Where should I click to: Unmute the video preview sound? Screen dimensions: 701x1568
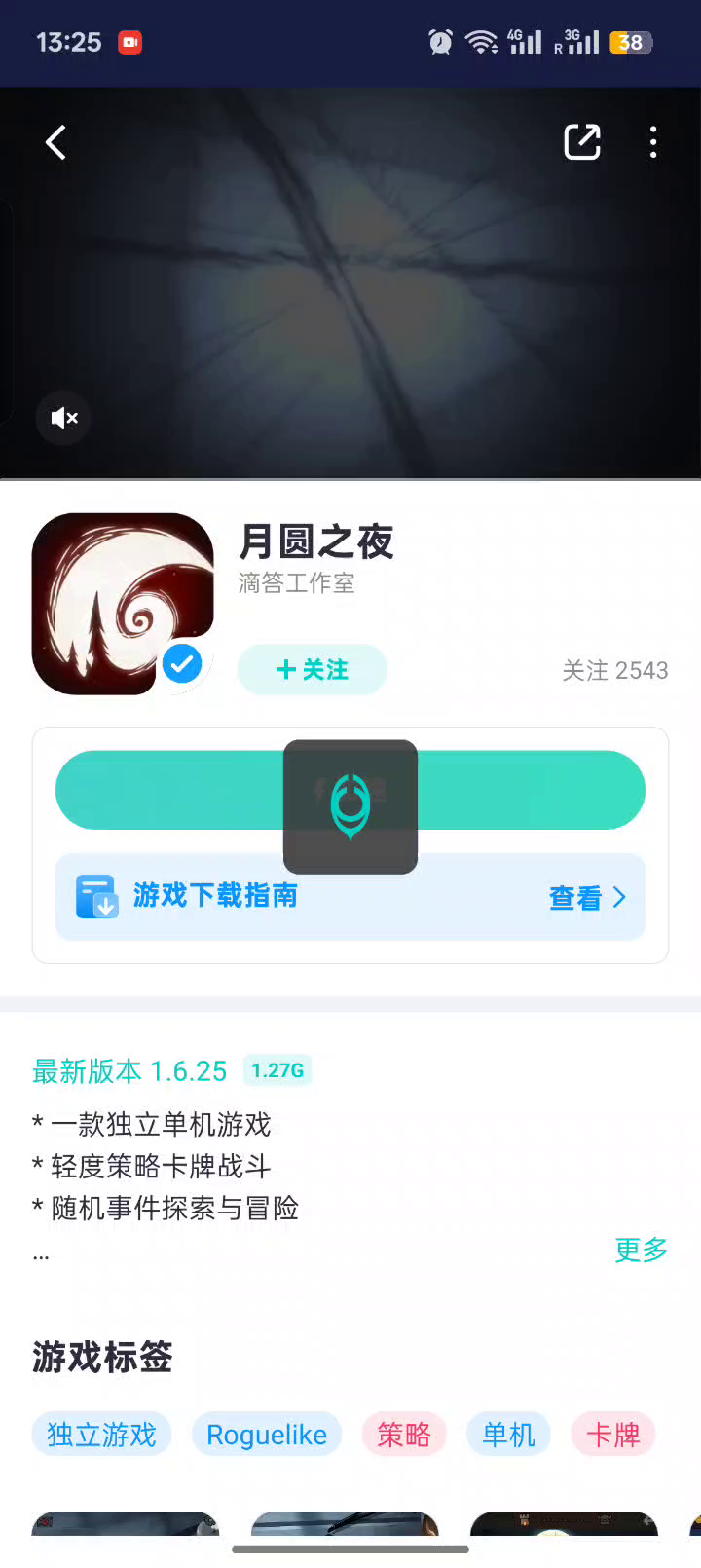coord(64,418)
